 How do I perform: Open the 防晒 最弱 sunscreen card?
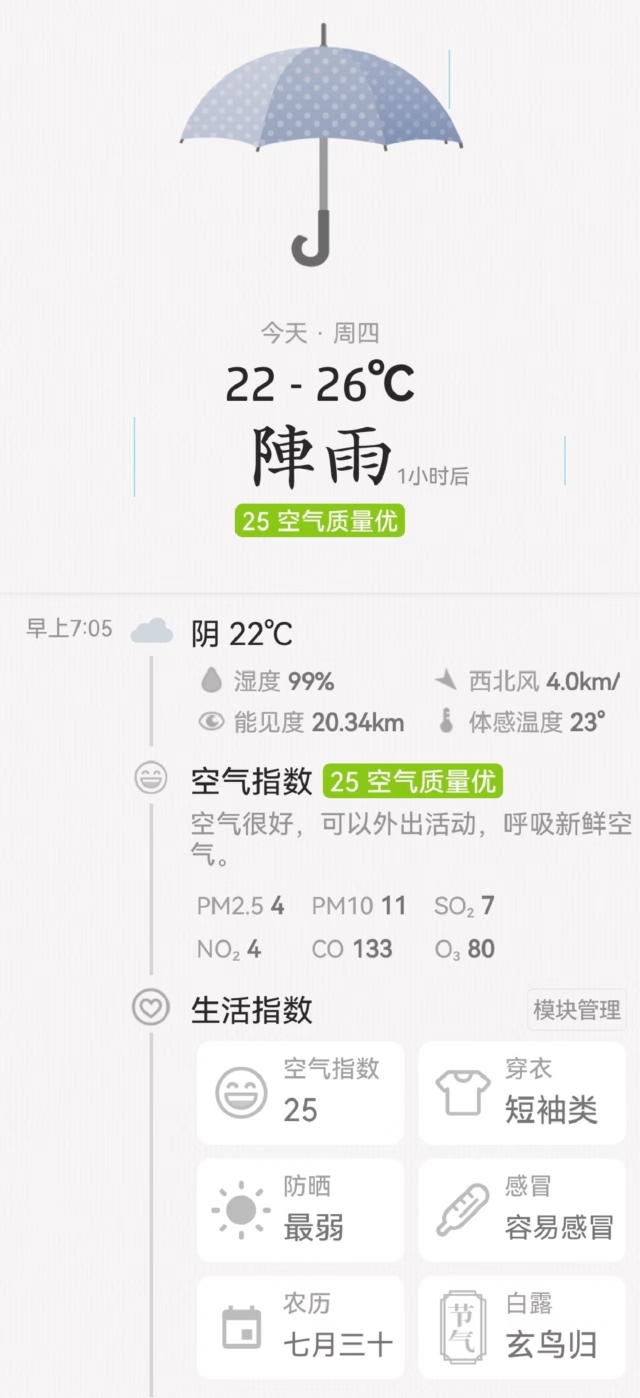(300, 1210)
